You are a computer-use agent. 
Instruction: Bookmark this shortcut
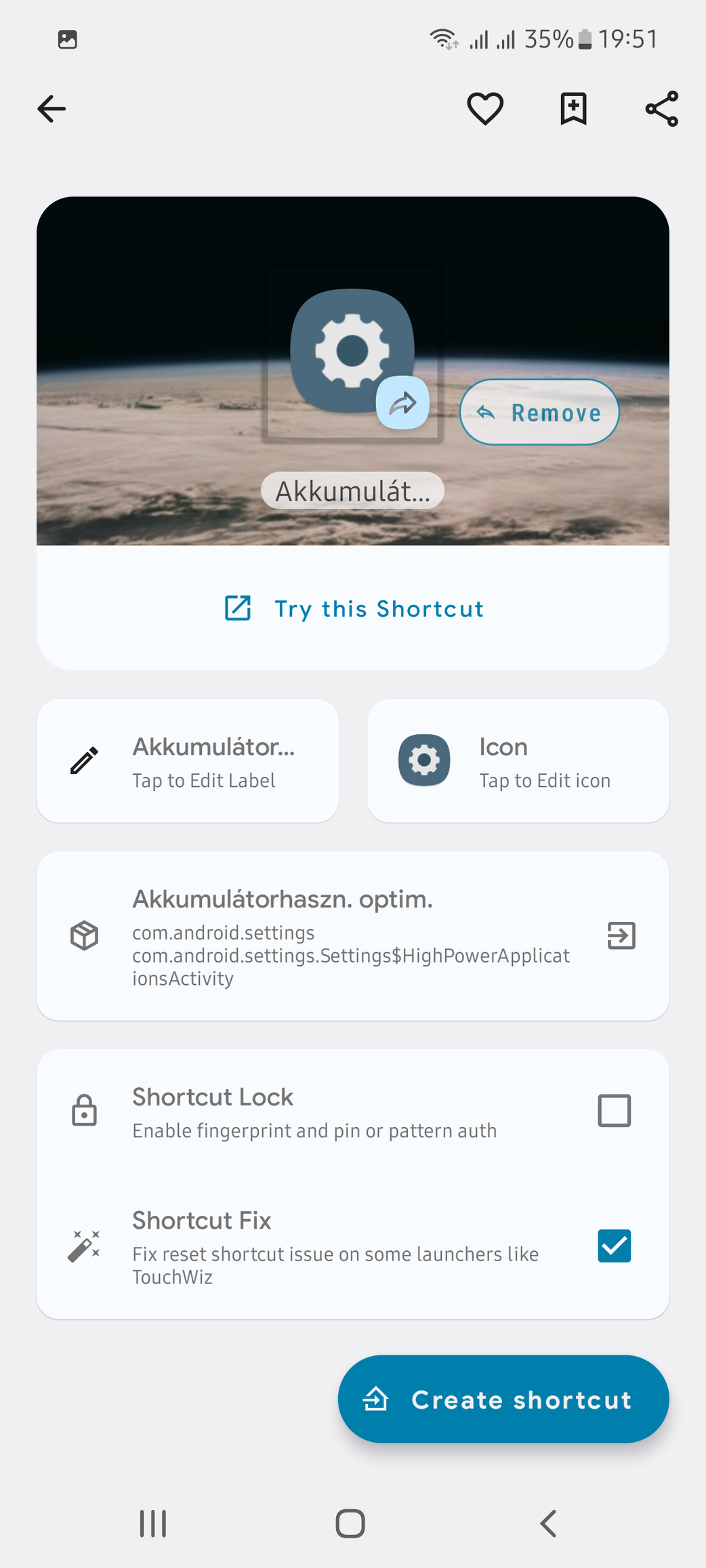tap(573, 108)
